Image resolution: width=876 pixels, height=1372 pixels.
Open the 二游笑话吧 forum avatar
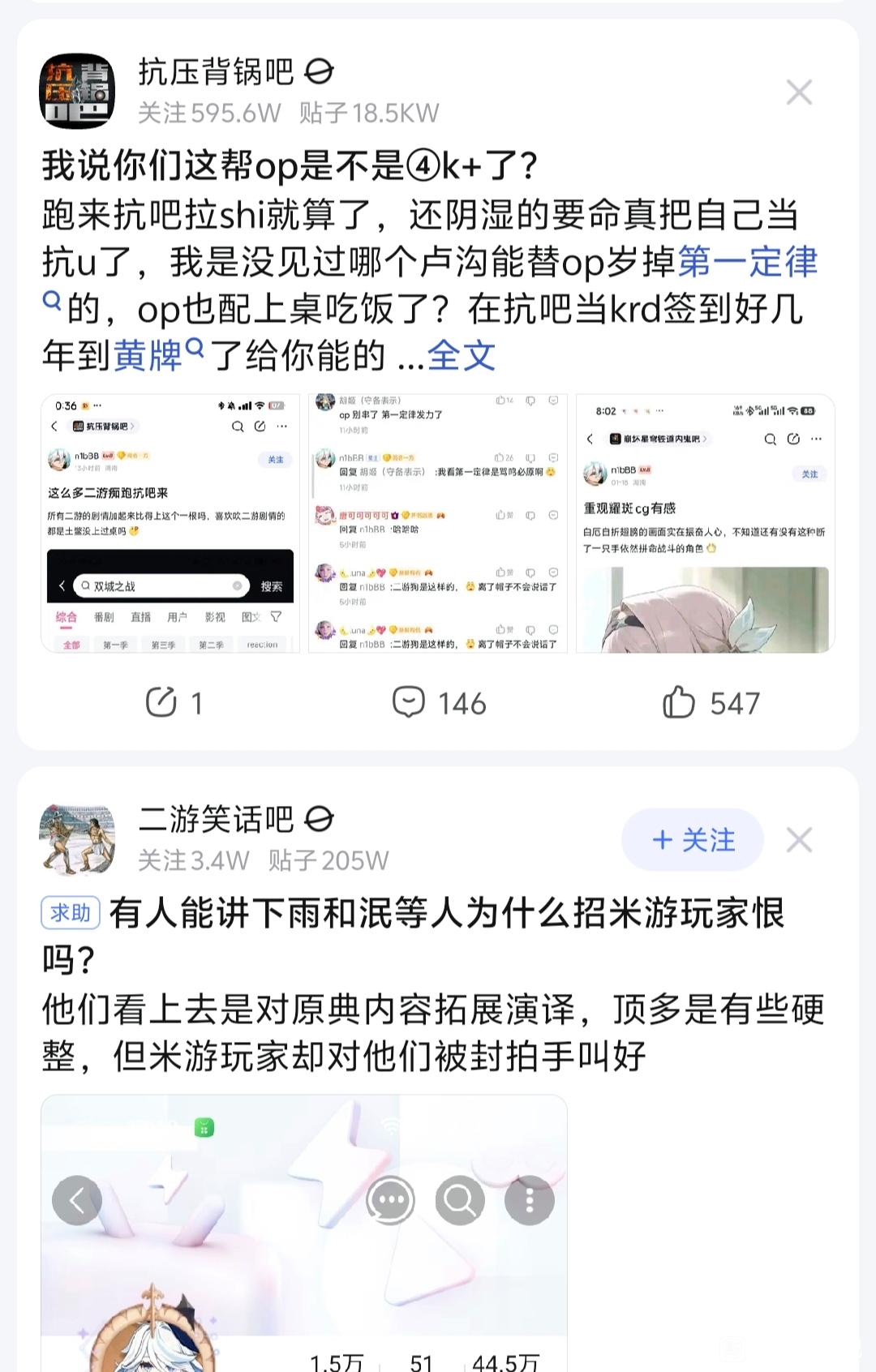pyautogui.click(x=77, y=840)
